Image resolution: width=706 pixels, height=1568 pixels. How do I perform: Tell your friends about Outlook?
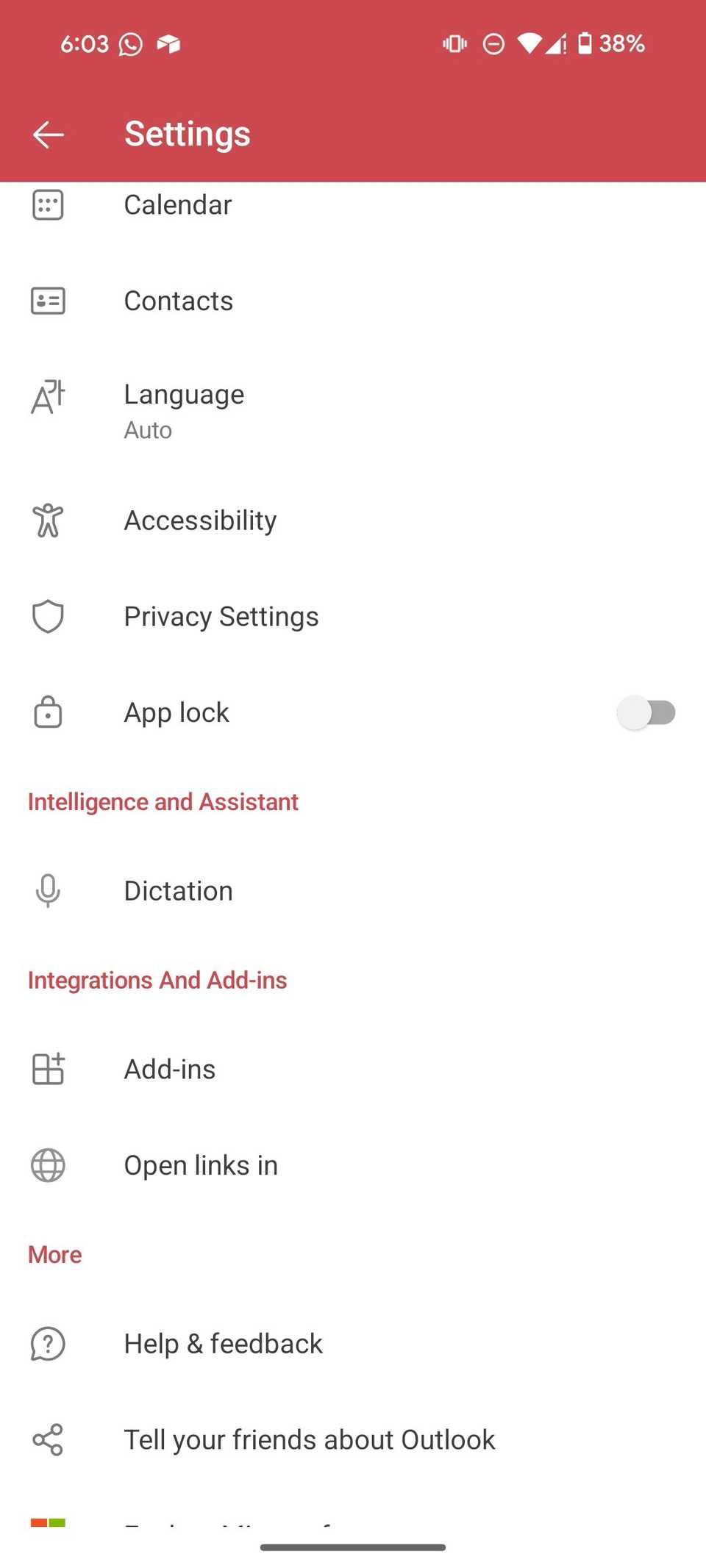click(309, 1439)
